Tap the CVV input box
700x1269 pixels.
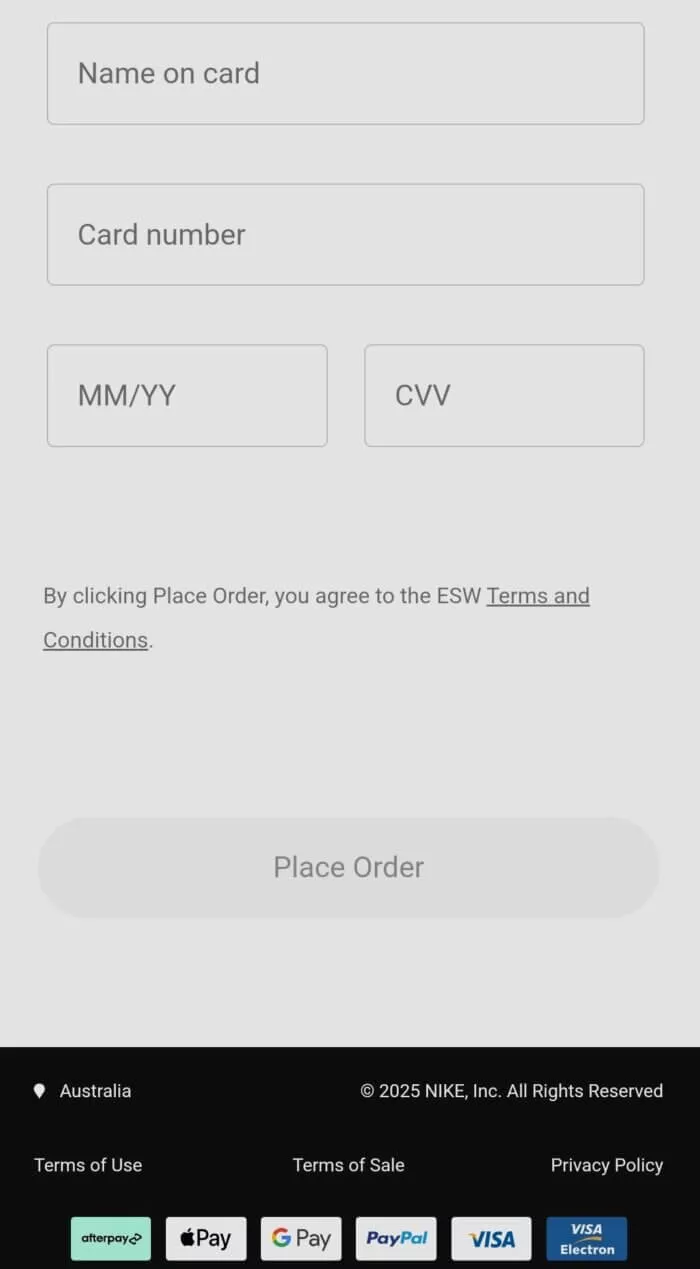[504, 396]
